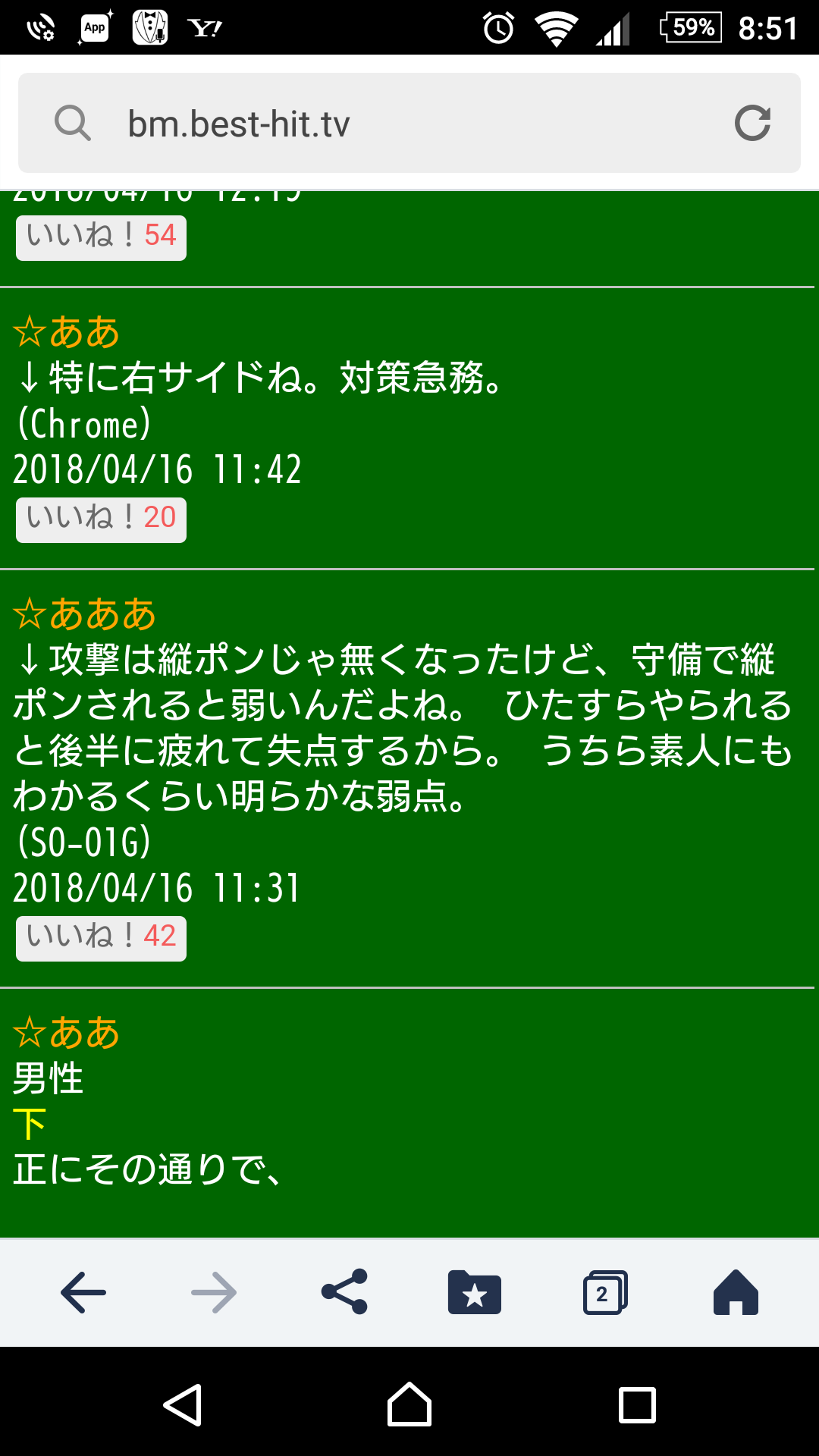The image size is (819, 1456).
Task: Tap the bm.best-hit.tv address bar
Action: tap(409, 123)
